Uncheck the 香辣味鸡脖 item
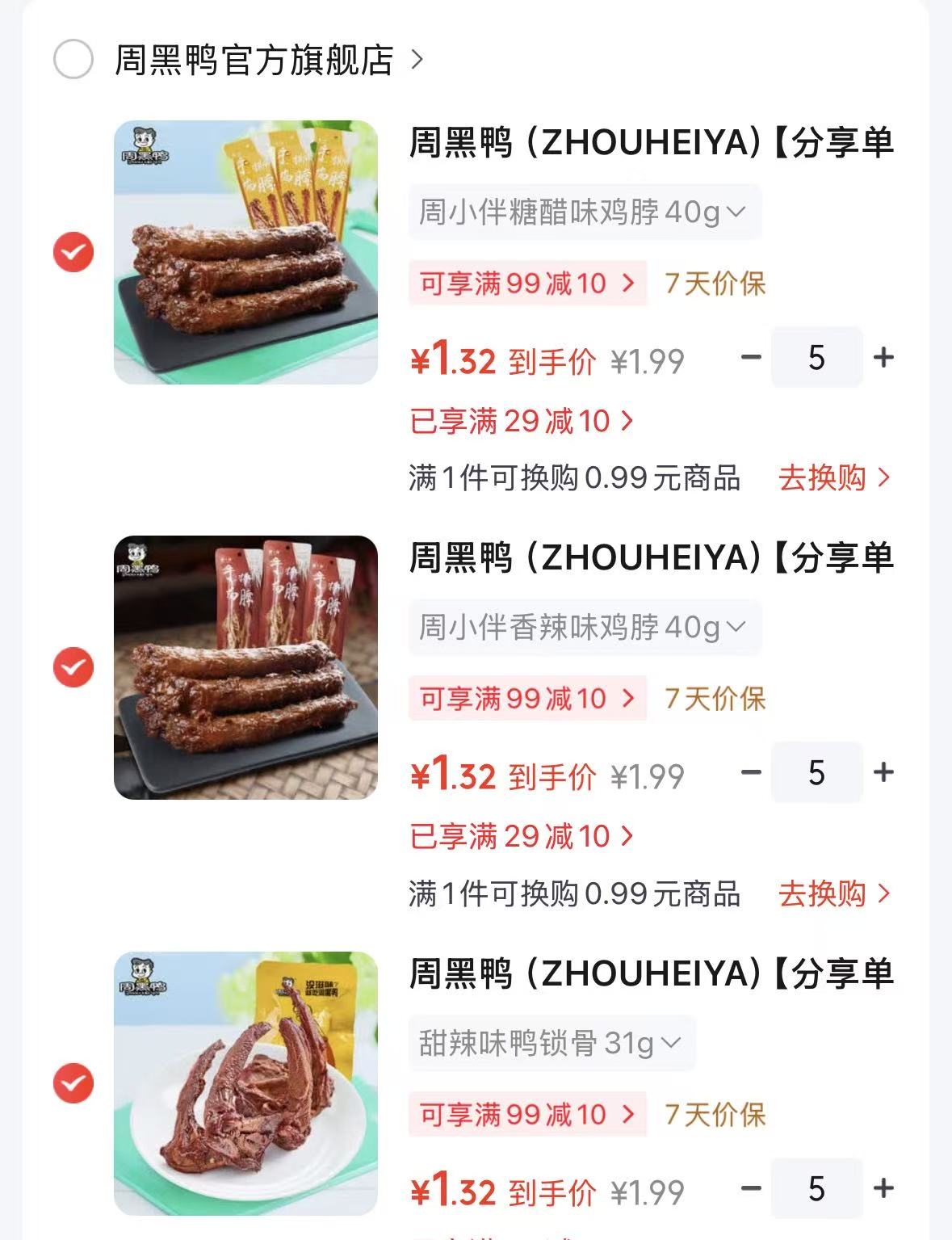The height and width of the screenshot is (1240, 952). [x=73, y=667]
